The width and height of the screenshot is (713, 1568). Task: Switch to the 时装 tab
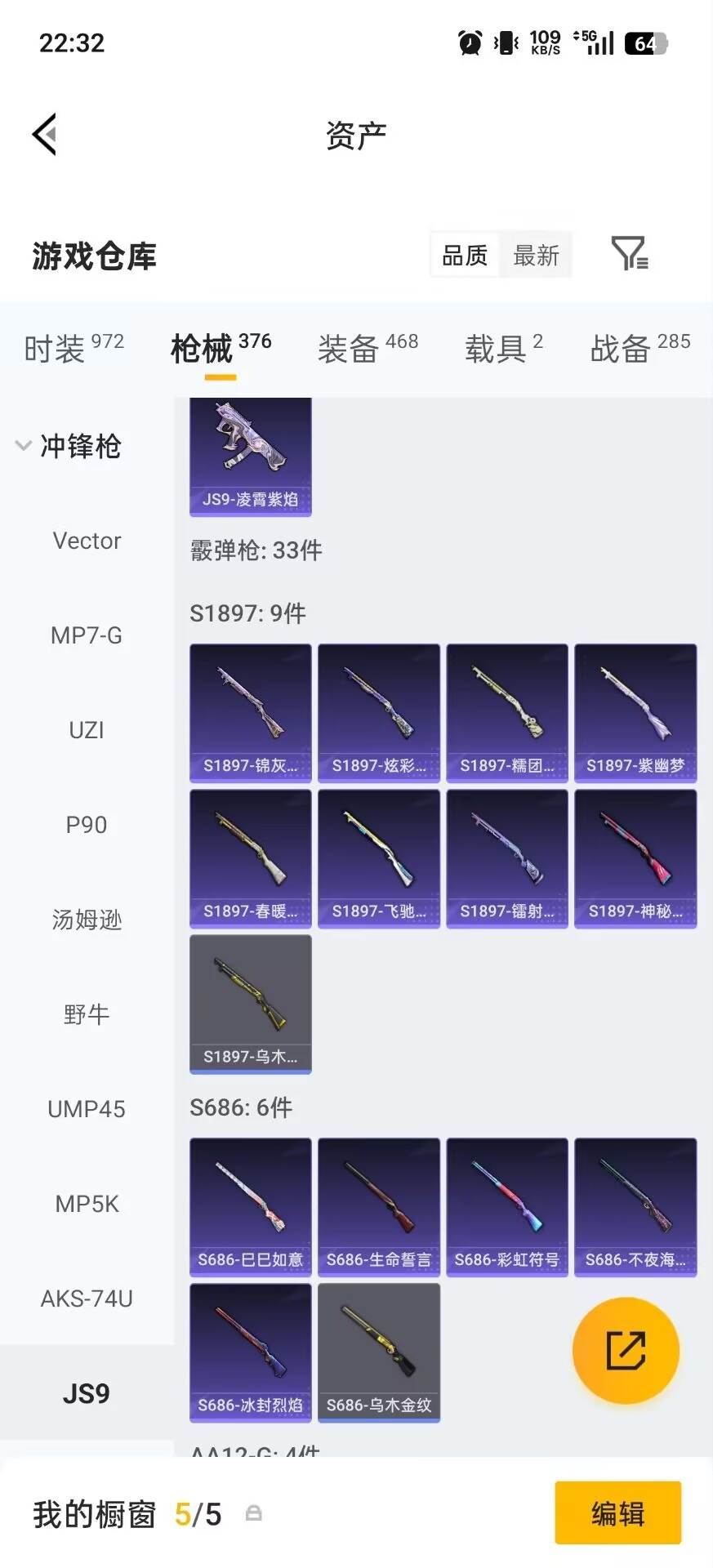tap(74, 348)
